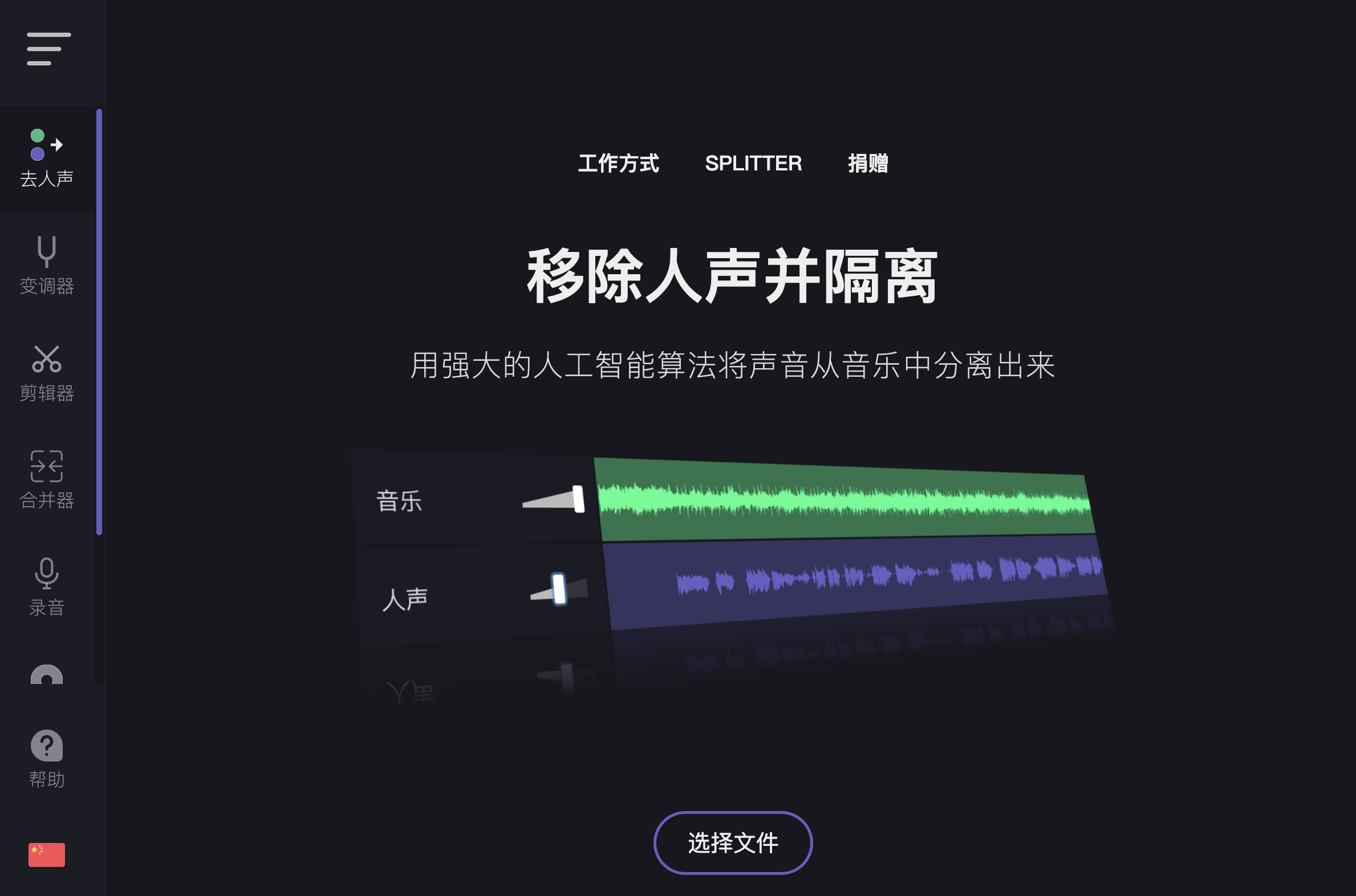Open the 工作方式 link
This screenshot has width=1356, height=896.
[618, 164]
